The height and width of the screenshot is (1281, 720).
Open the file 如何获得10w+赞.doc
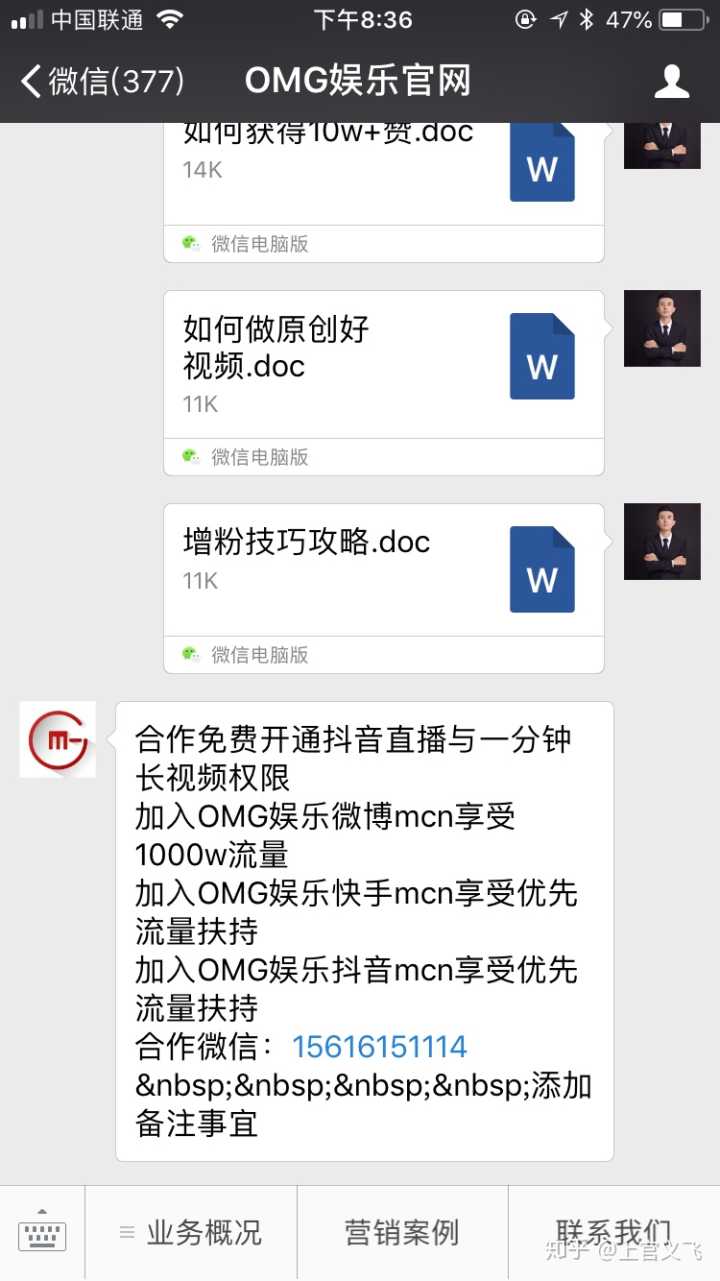[x=383, y=170]
